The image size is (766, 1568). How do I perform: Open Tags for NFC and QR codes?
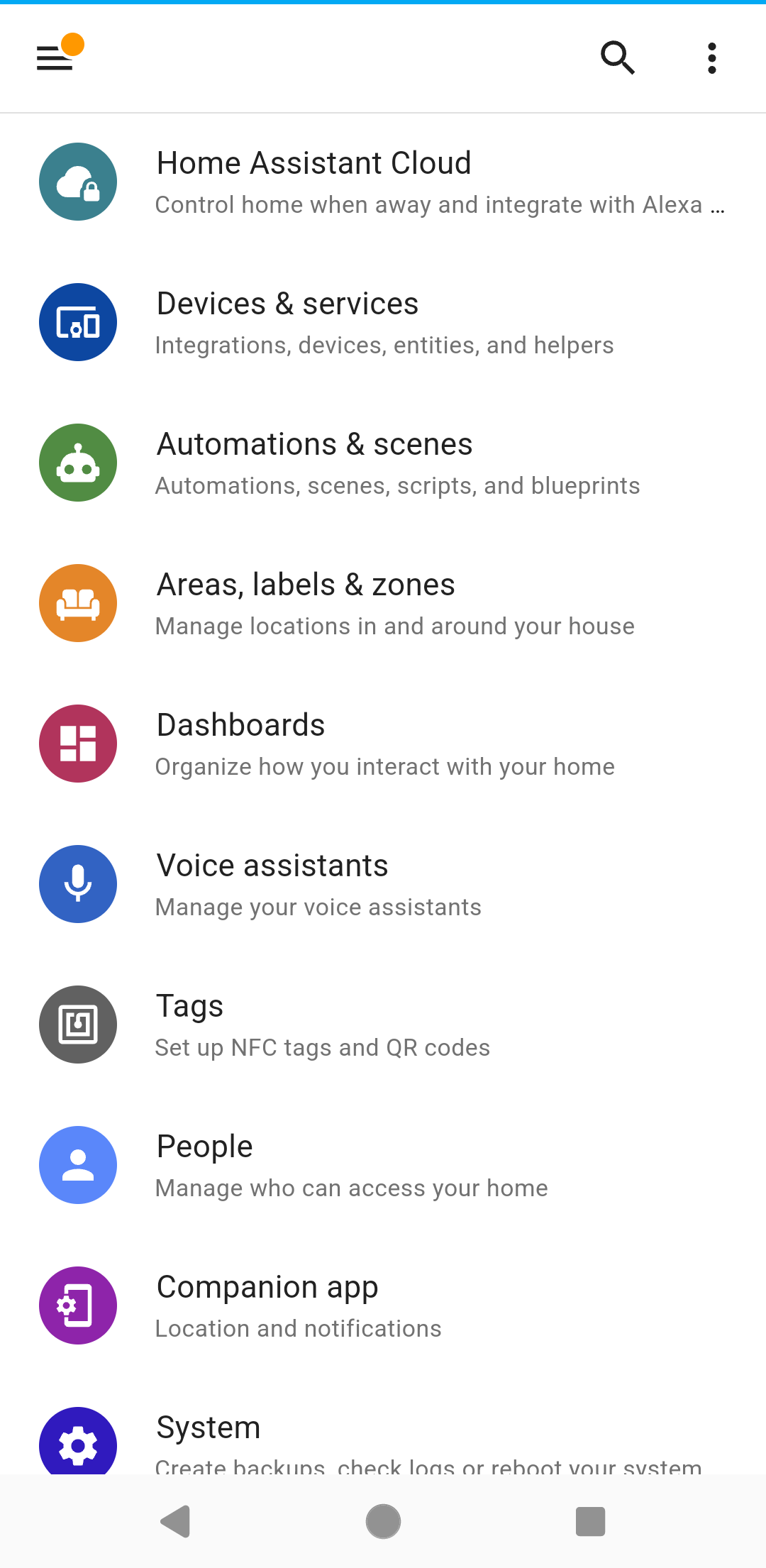[383, 1025]
